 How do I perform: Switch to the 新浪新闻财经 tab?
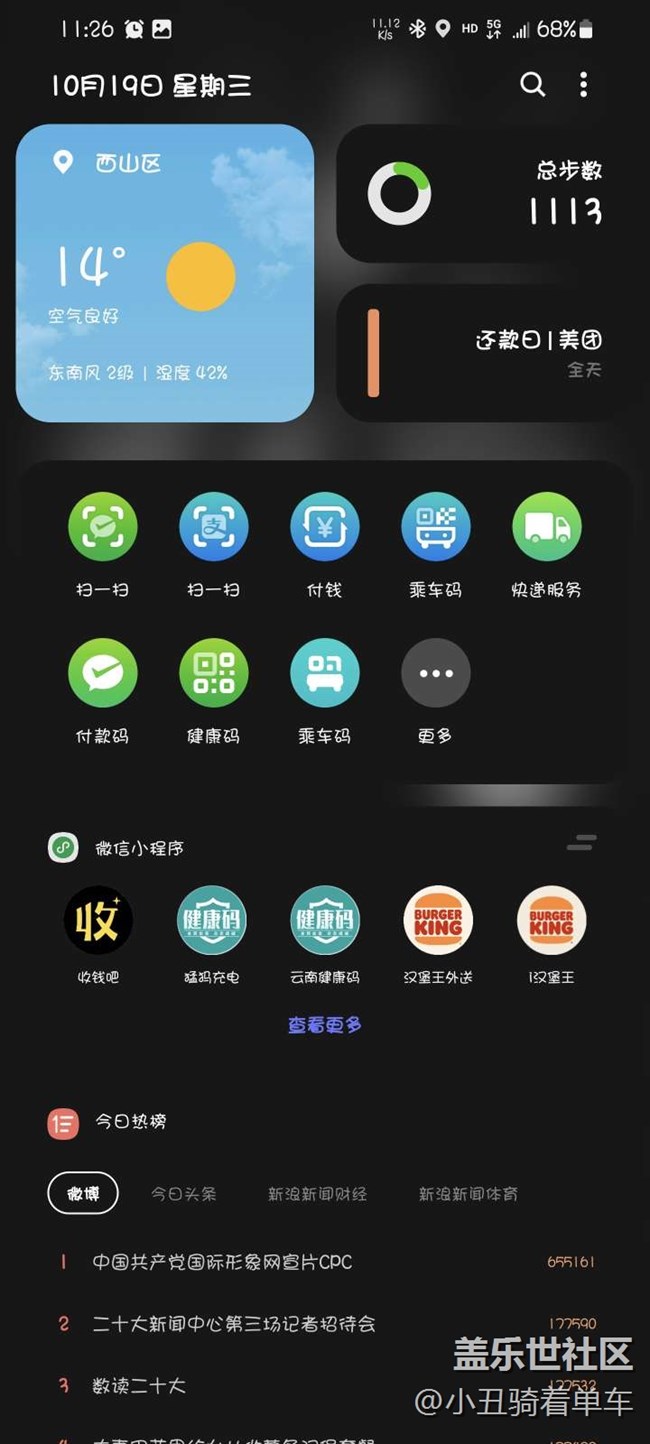click(317, 1193)
